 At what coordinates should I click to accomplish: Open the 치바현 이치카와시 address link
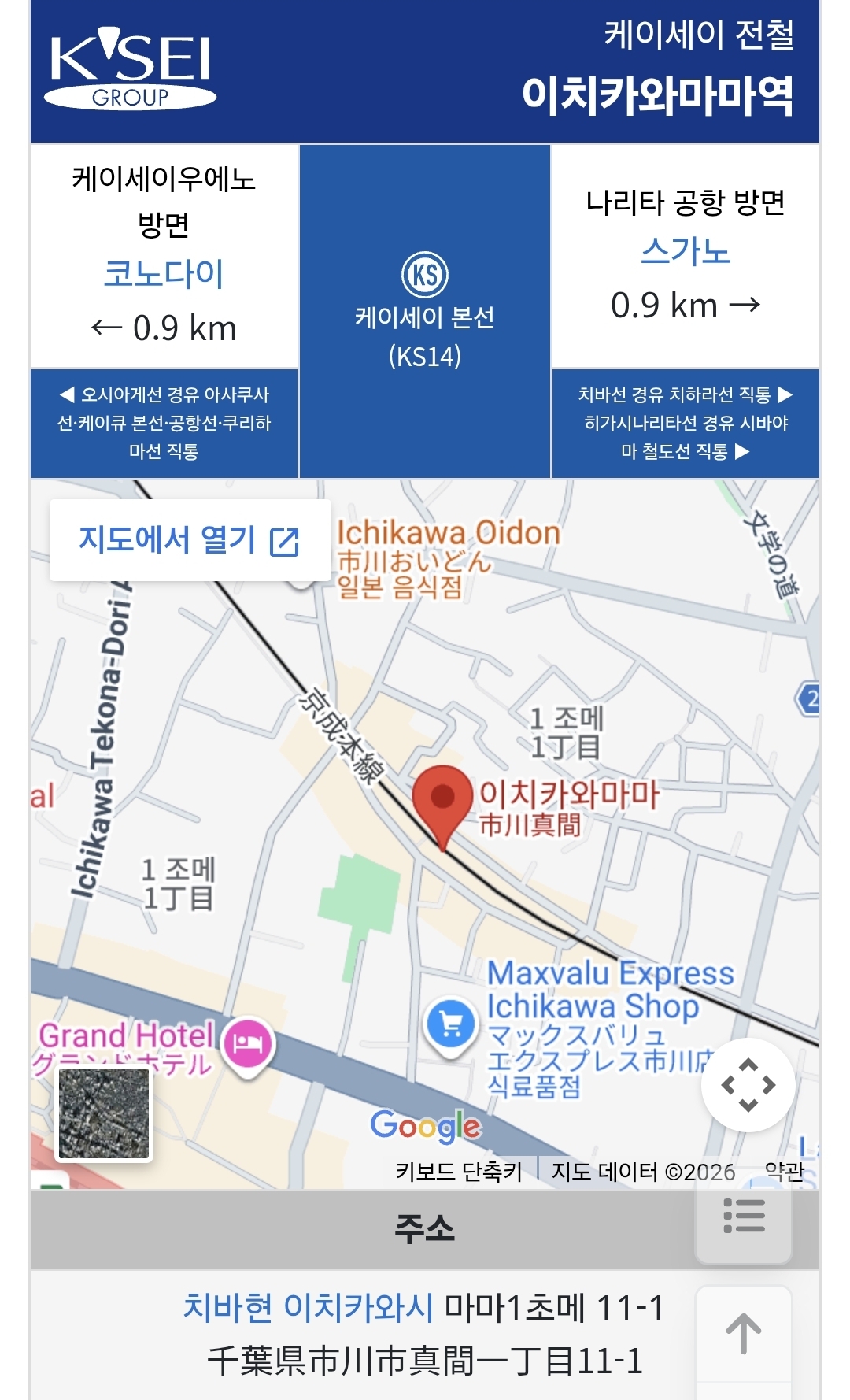coord(308,1307)
